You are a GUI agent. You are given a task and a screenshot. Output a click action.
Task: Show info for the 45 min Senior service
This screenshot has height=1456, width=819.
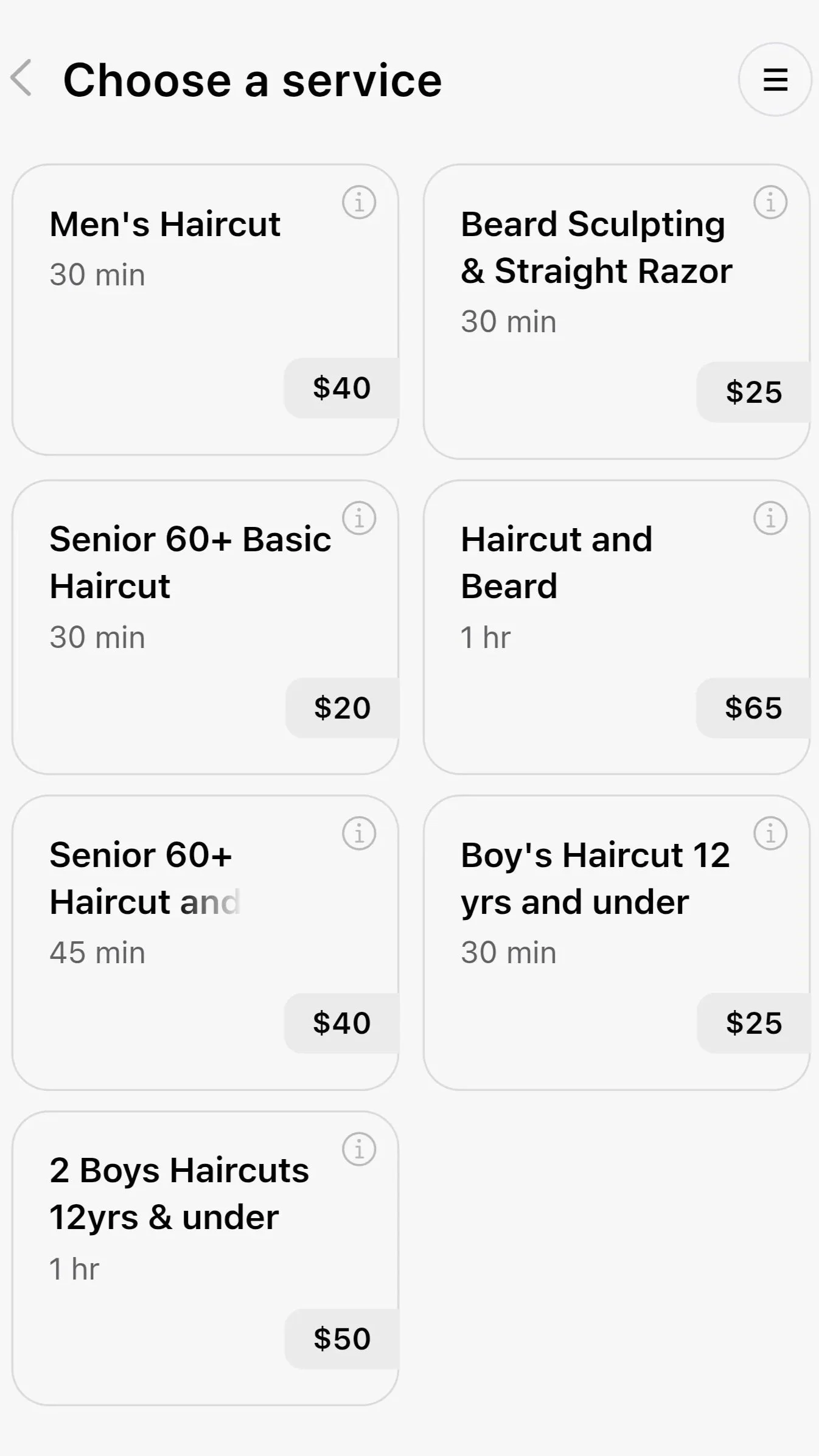359,834
